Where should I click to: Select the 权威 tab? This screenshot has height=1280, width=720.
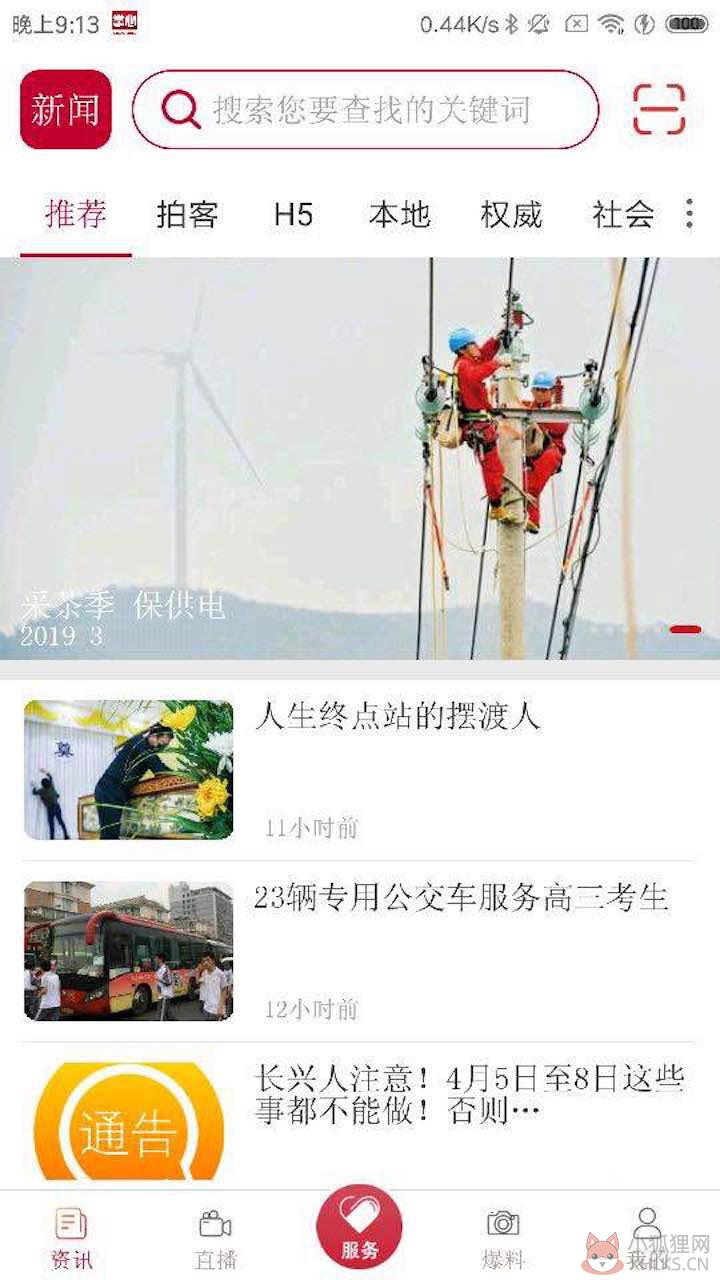click(x=511, y=214)
